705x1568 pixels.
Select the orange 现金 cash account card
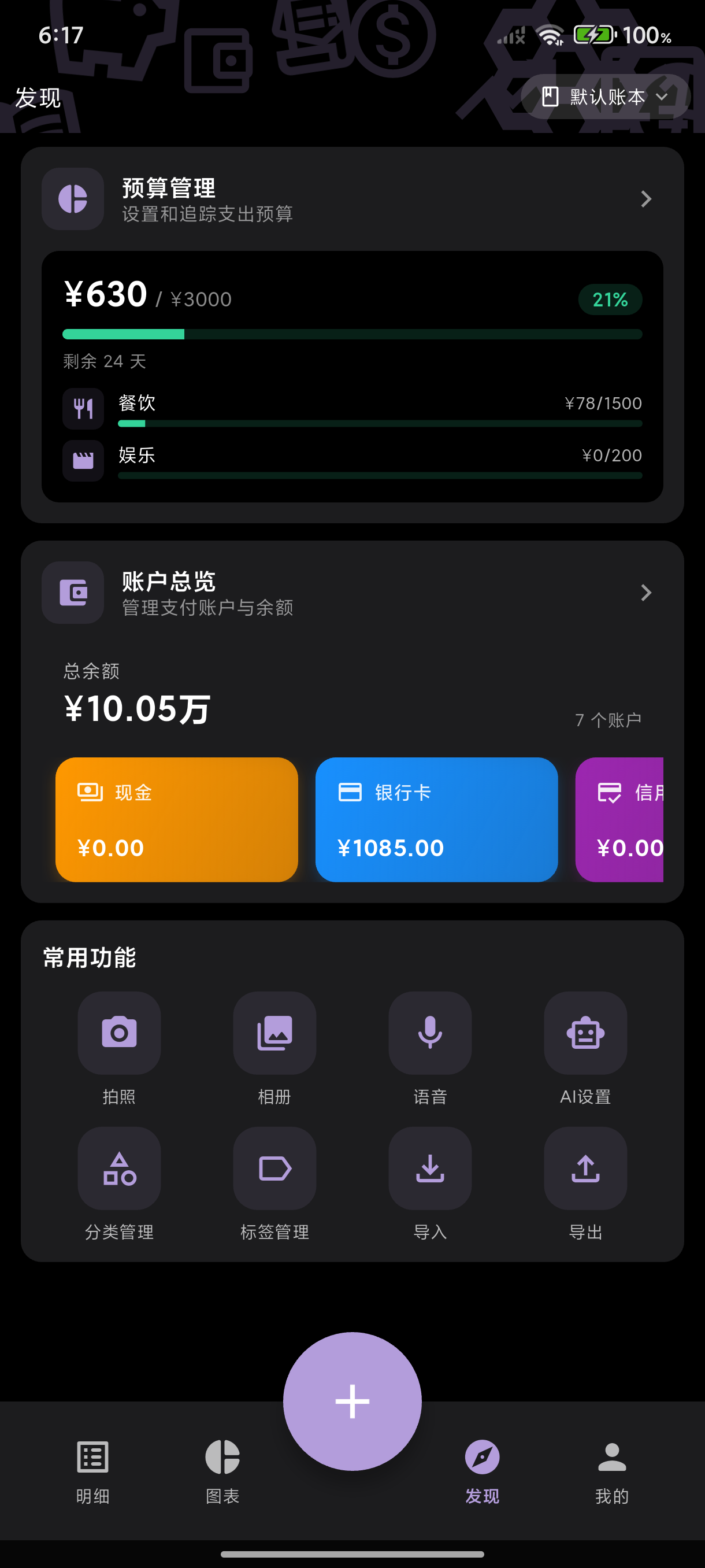pyautogui.click(x=176, y=819)
